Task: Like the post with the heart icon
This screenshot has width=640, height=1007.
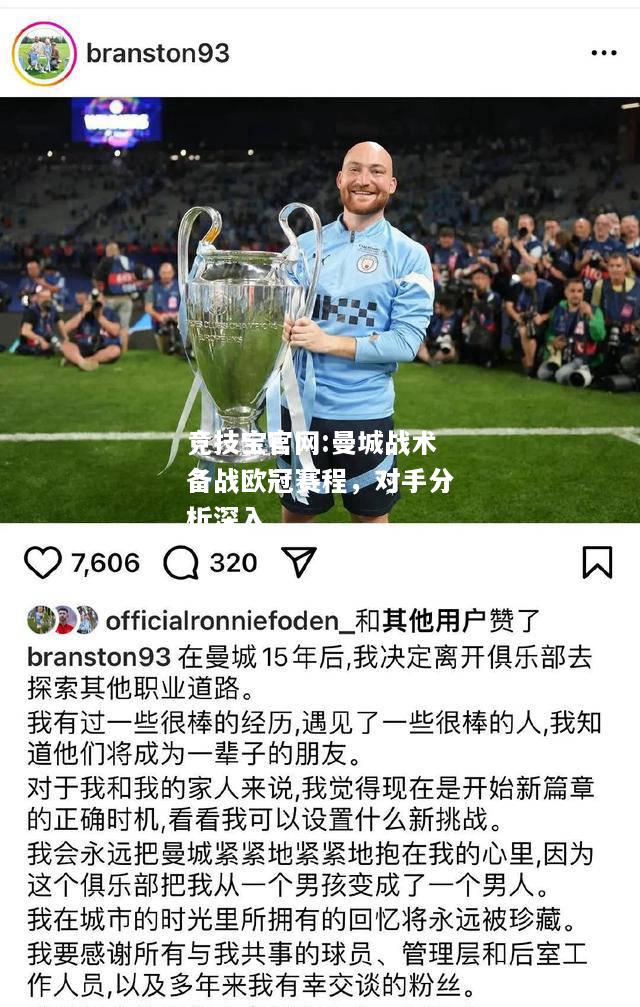Action: [x=42, y=563]
